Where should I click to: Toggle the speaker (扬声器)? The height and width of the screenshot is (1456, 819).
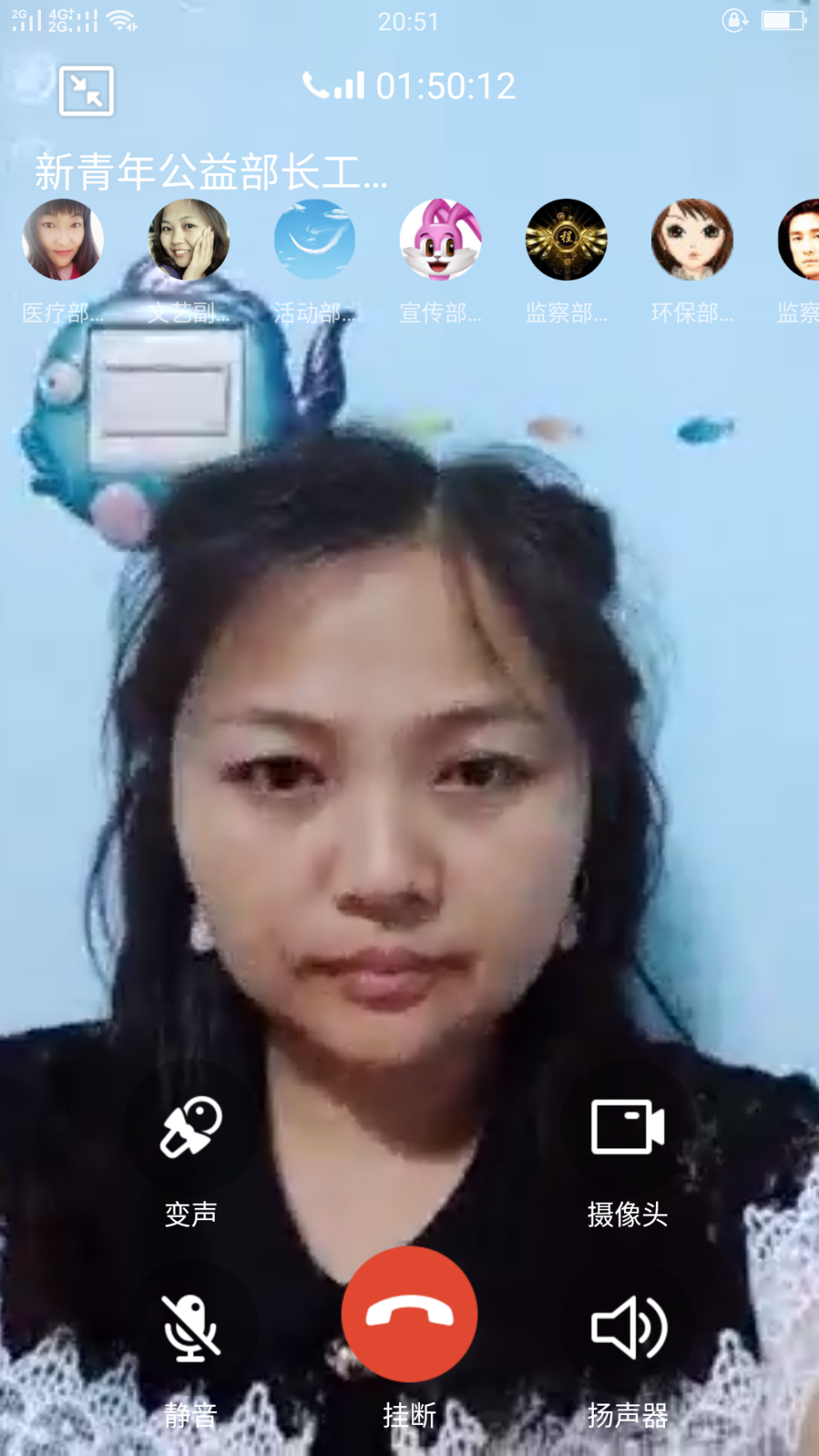click(627, 1327)
